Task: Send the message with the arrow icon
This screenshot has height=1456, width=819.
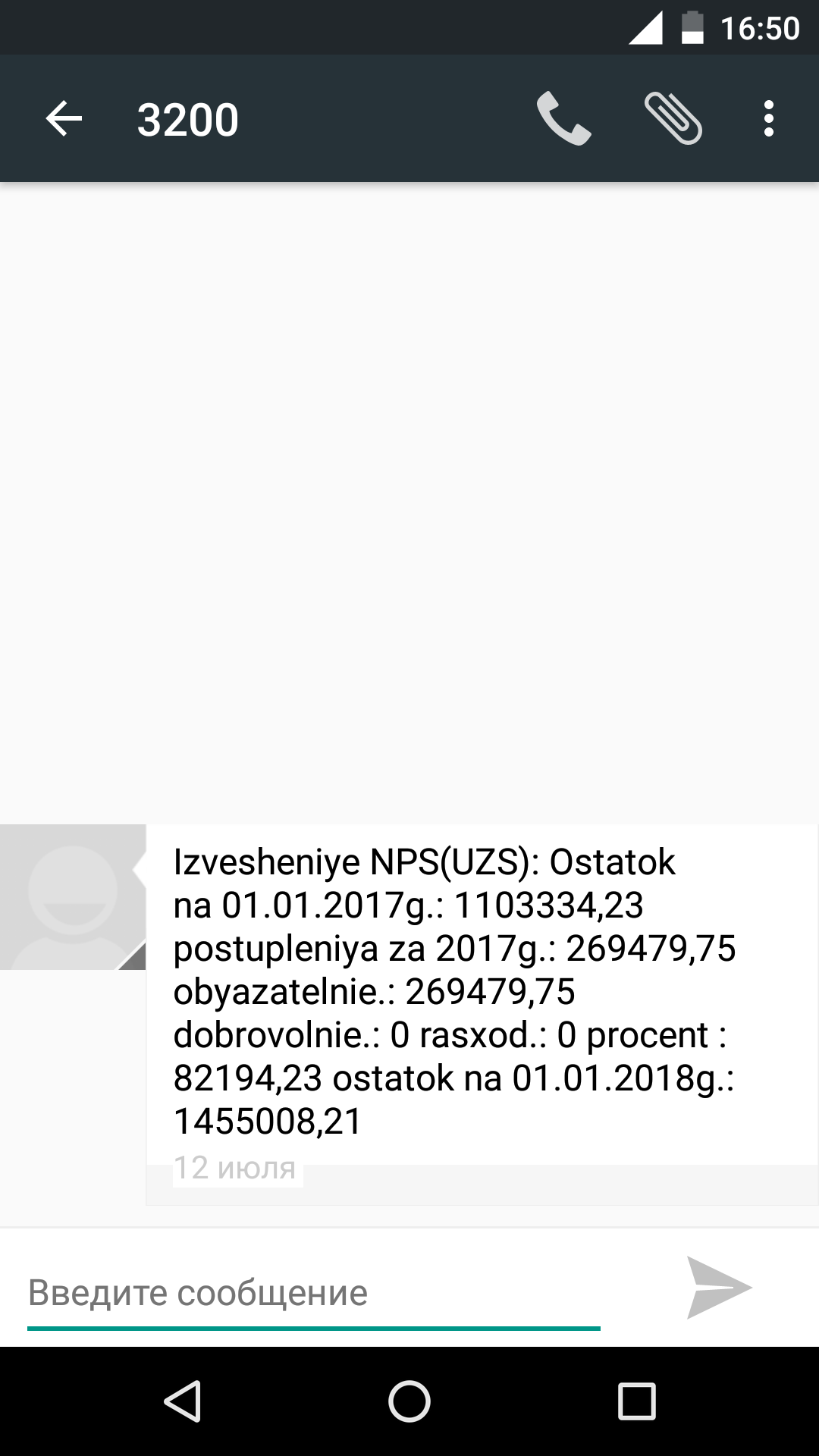Action: pos(717,1288)
